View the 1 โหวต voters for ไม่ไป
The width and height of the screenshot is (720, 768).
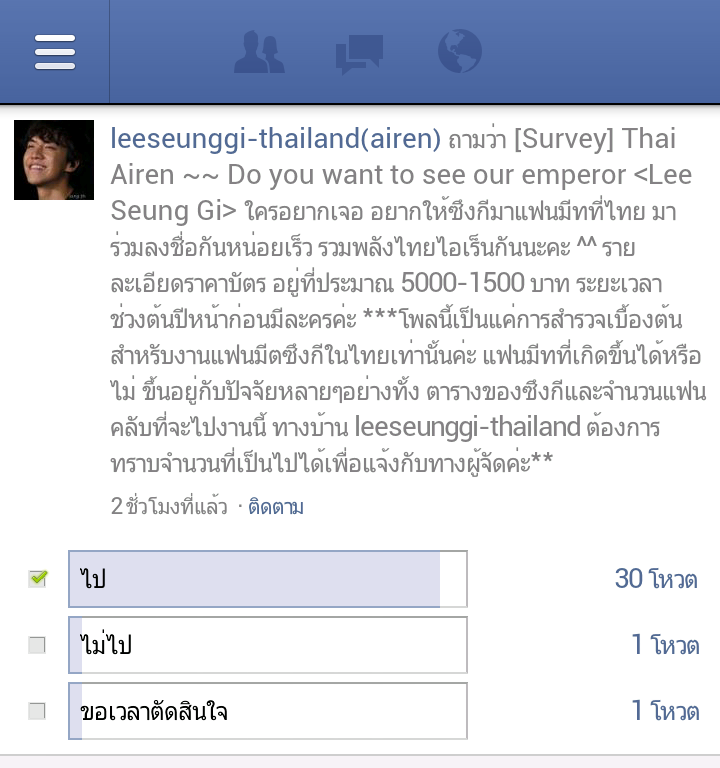click(x=664, y=645)
